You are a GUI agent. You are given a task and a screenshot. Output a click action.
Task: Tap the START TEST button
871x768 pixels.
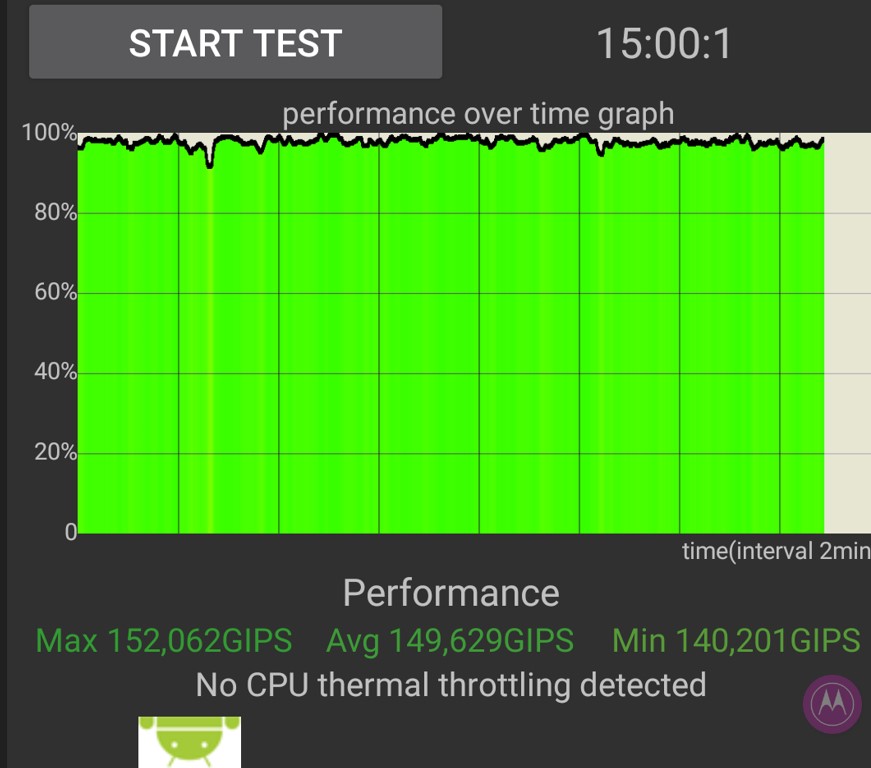235,42
